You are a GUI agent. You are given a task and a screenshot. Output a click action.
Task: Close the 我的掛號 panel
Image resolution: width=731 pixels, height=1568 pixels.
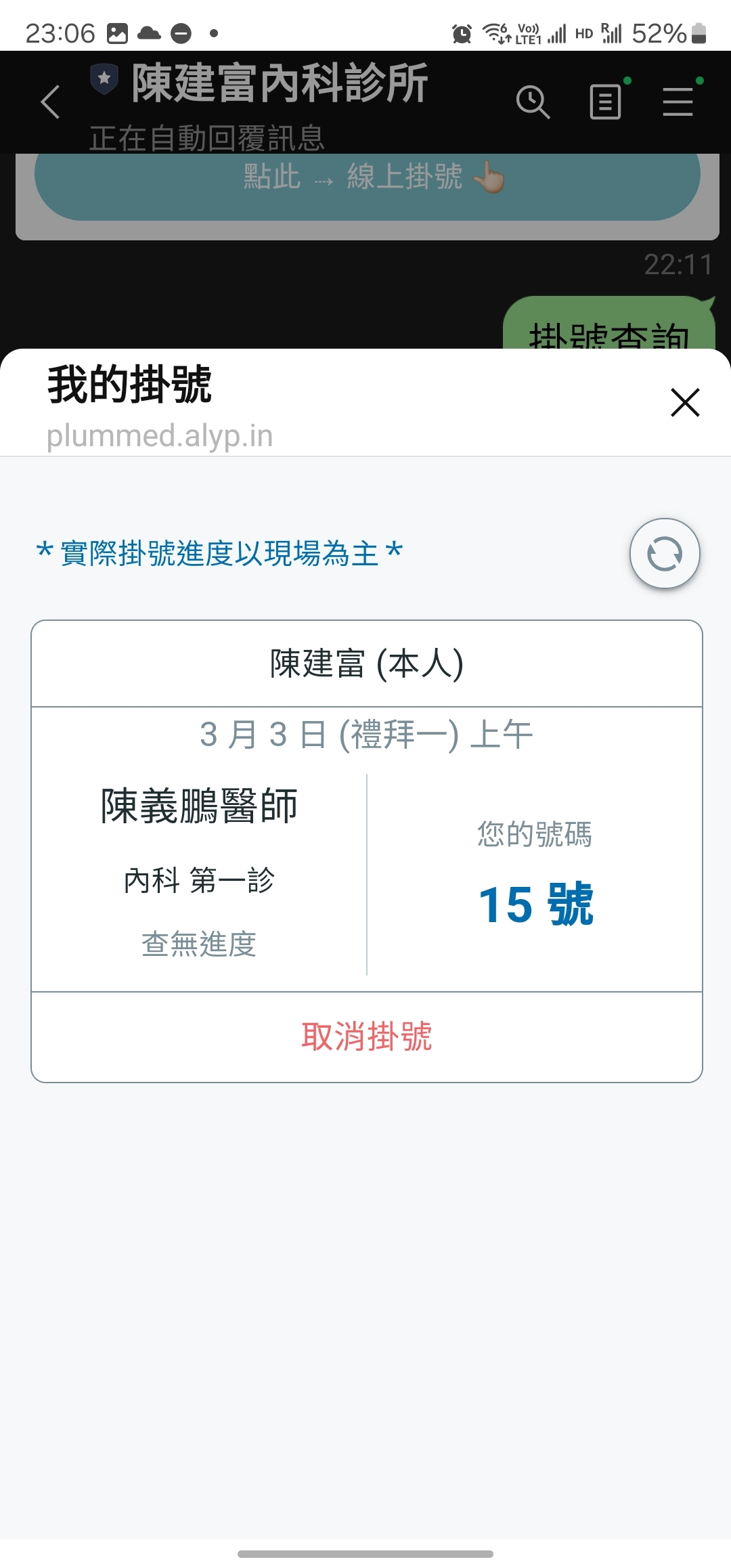tap(684, 402)
